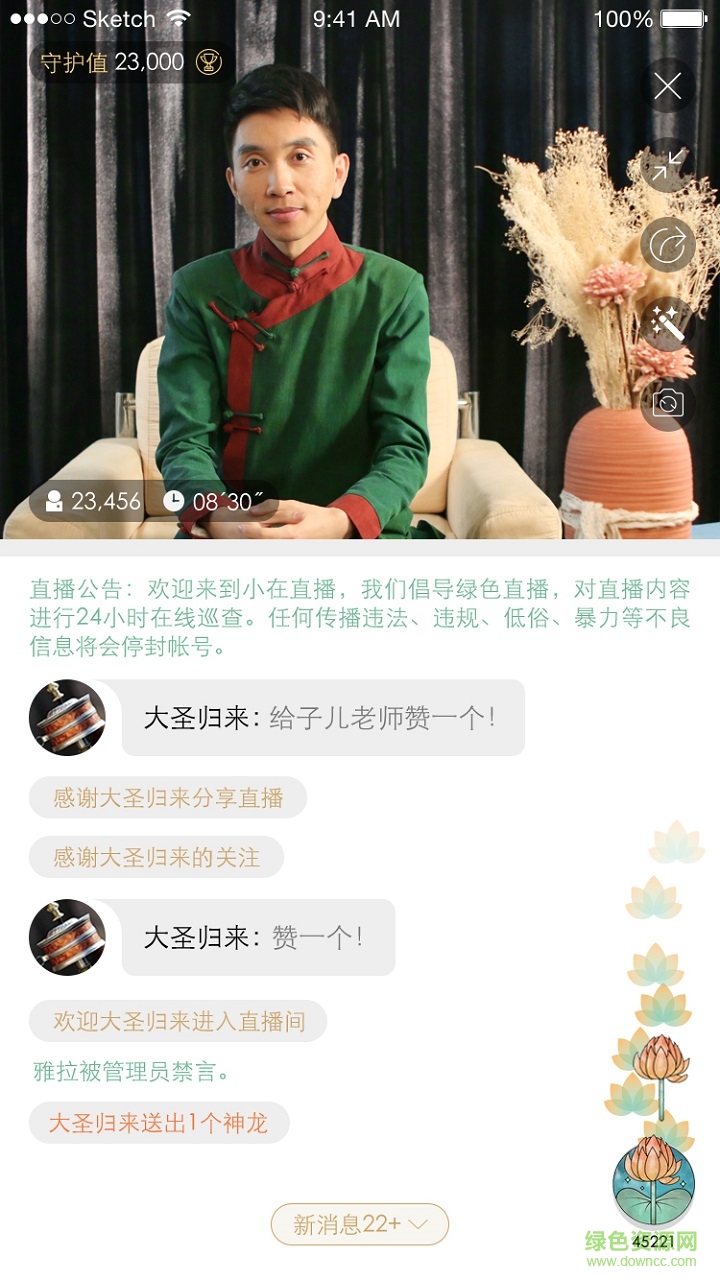
Task: Open the 新消息22+ dropdown at the bottom
Action: (360, 1223)
